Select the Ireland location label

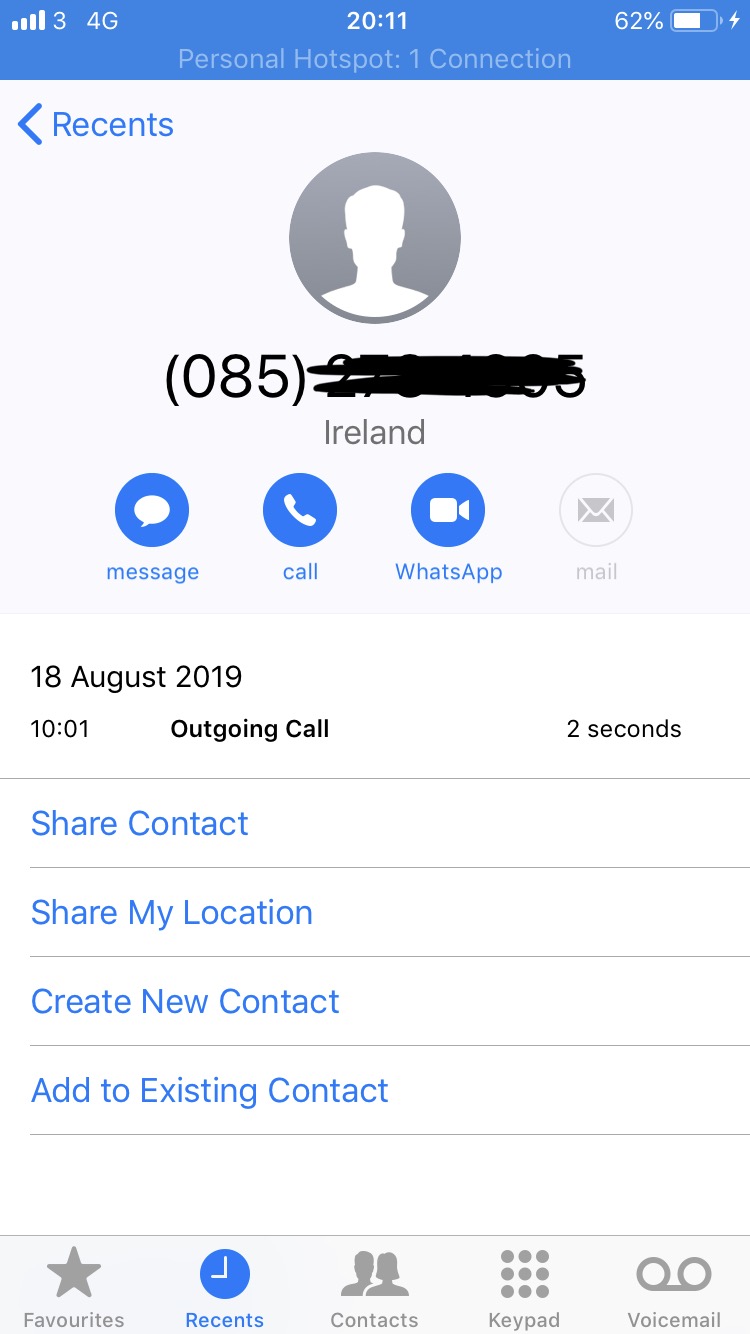coord(375,432)
